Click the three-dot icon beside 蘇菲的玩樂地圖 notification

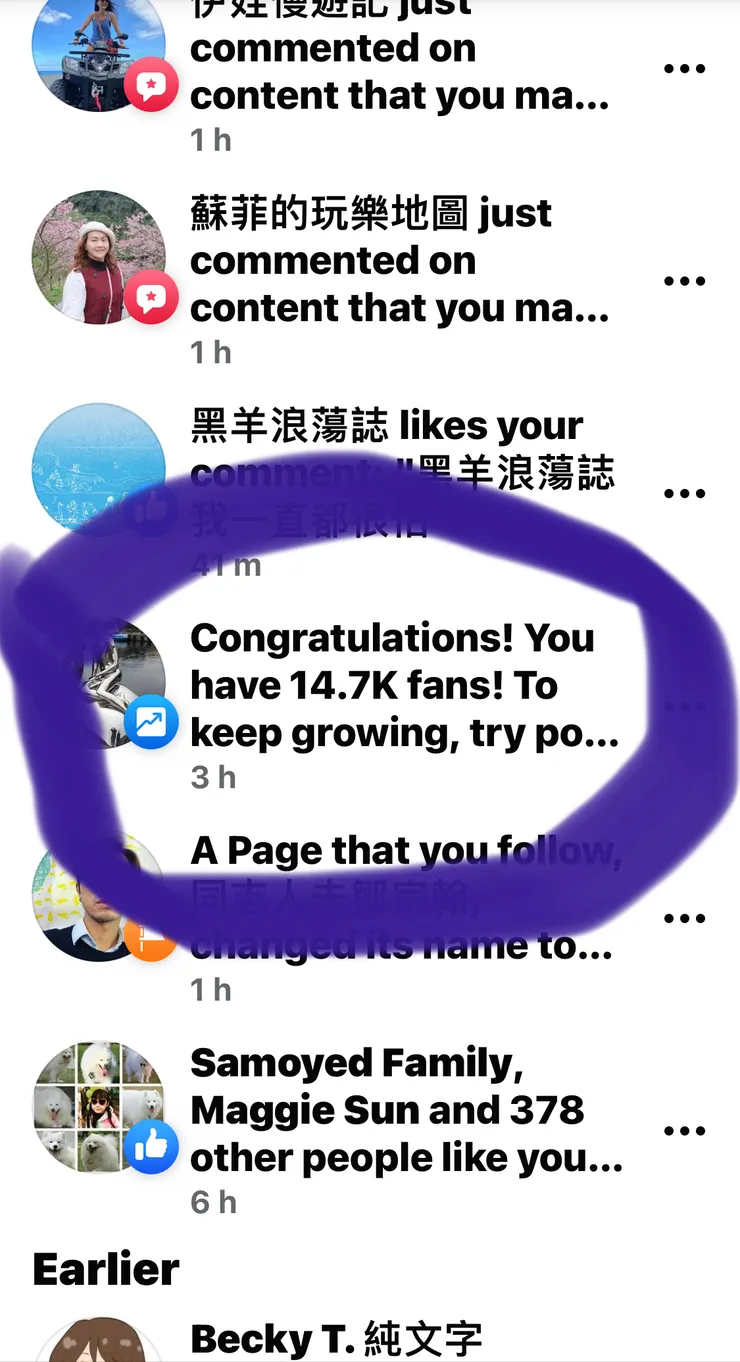coord(684,280)
